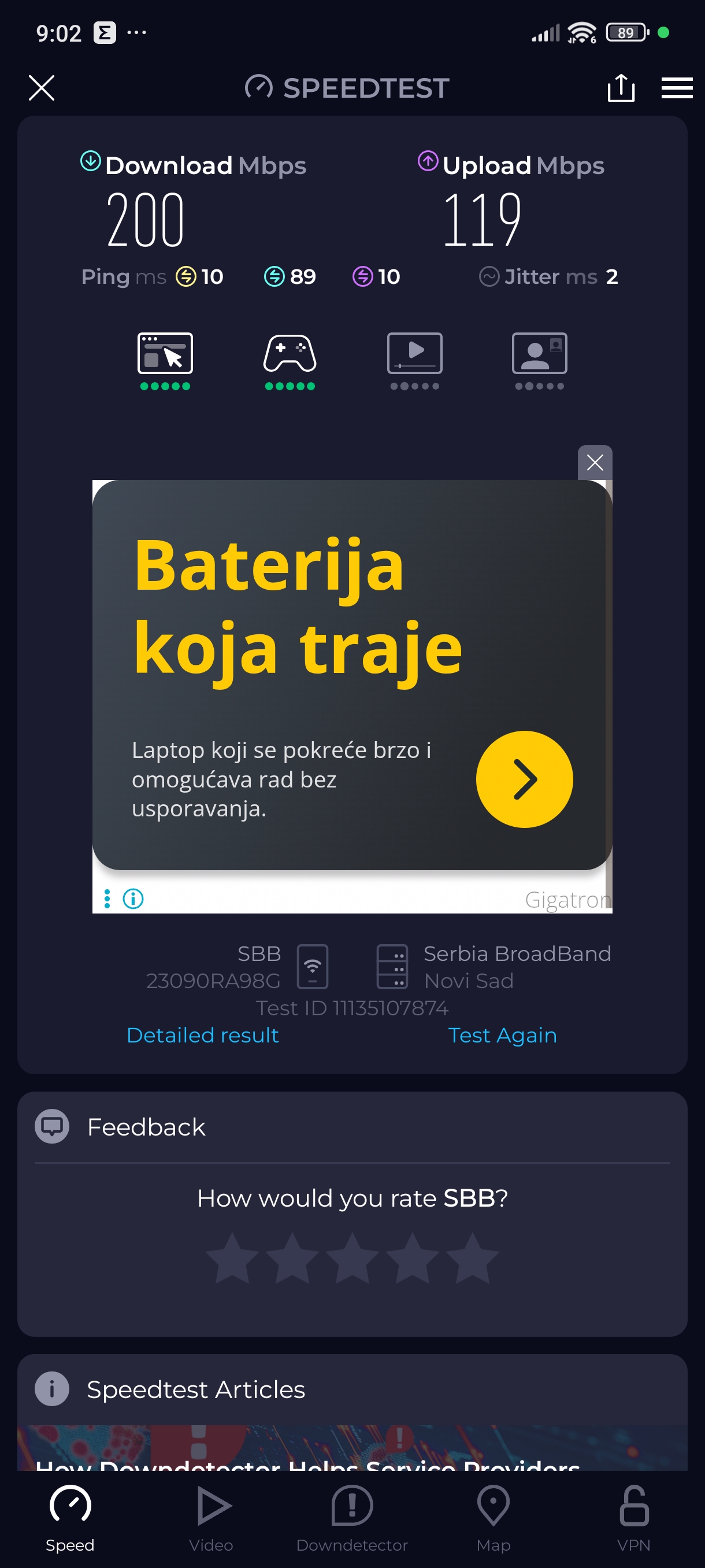Run Test Again
This screenshot has width=705, height=1568.
(x=502, y=1035)
